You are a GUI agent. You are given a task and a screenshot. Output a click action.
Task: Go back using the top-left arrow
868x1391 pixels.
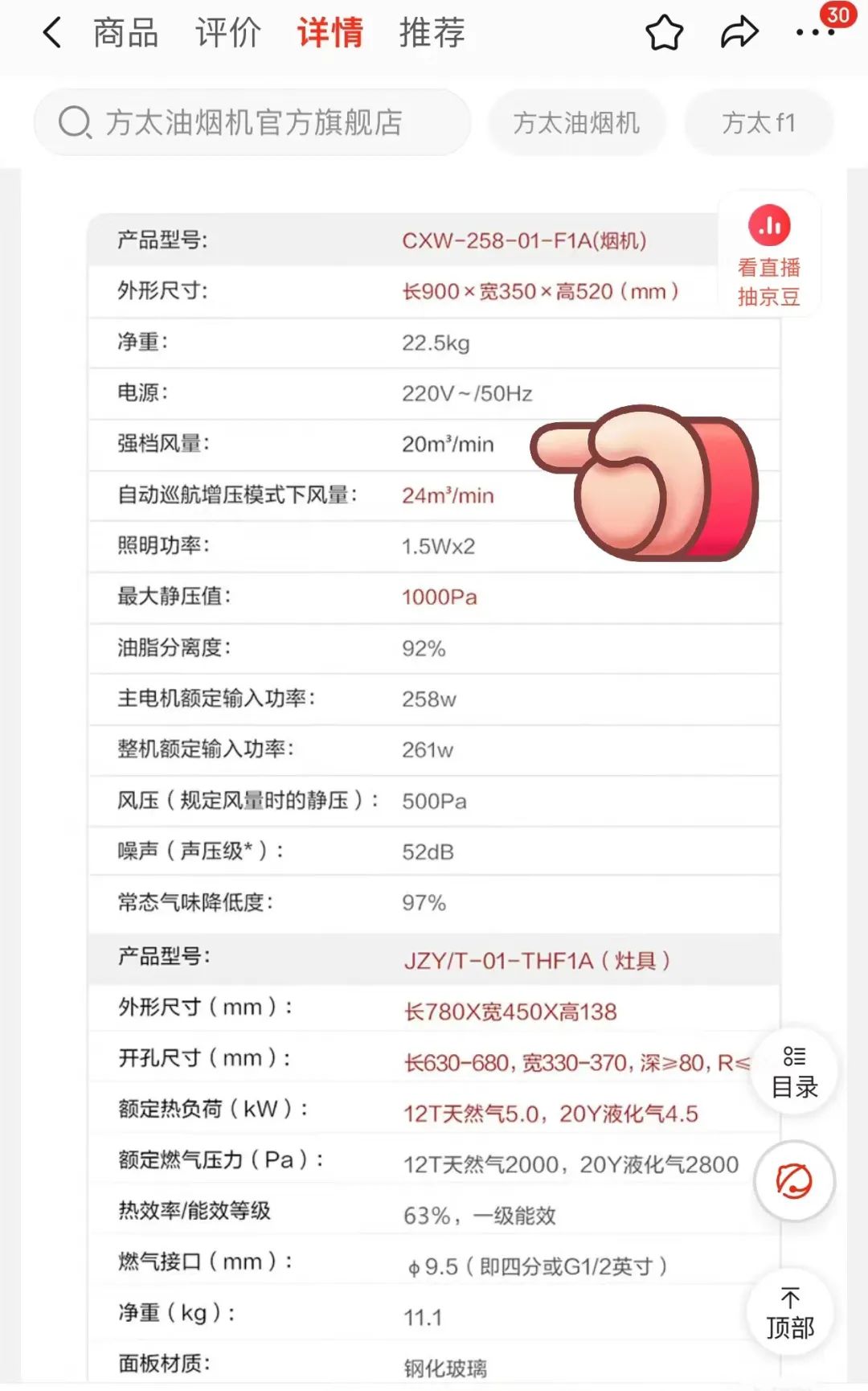[52, 33]
